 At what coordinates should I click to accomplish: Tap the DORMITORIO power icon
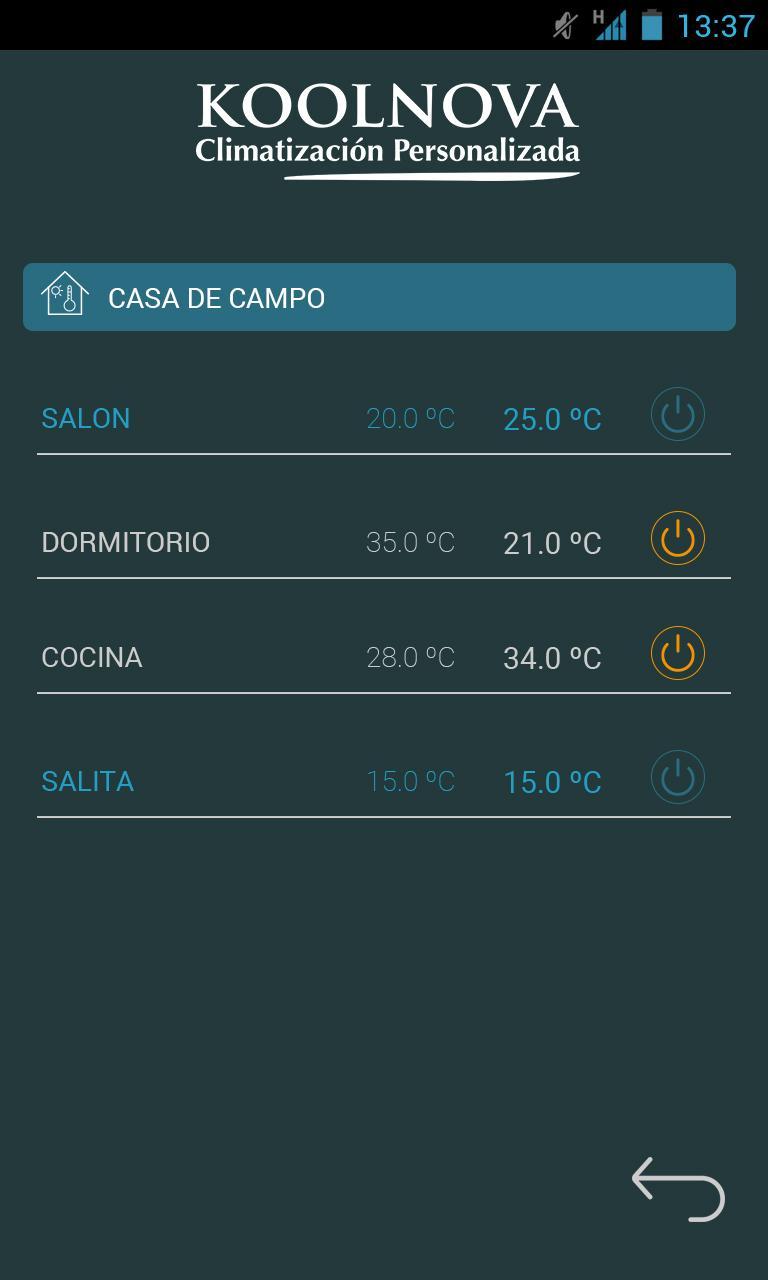[x=677, y=537]
